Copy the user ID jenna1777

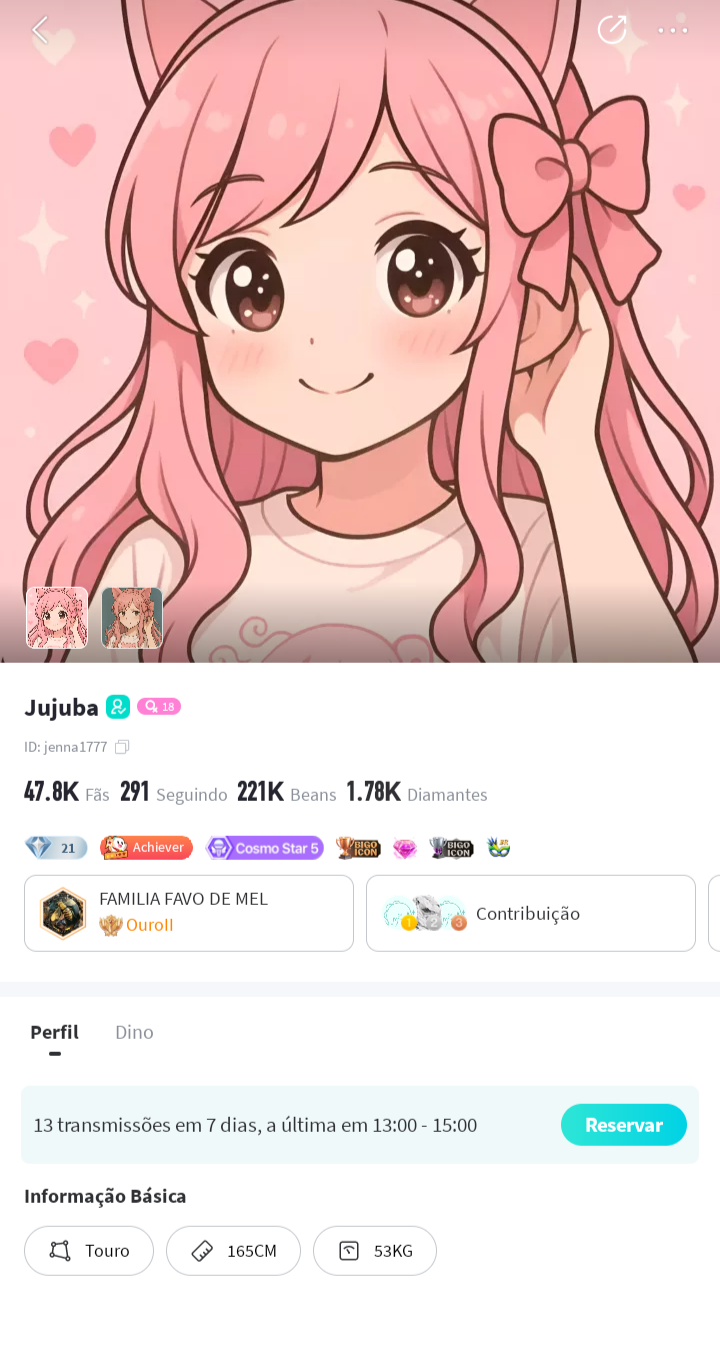pyautogui.click(x=122, y=747)
